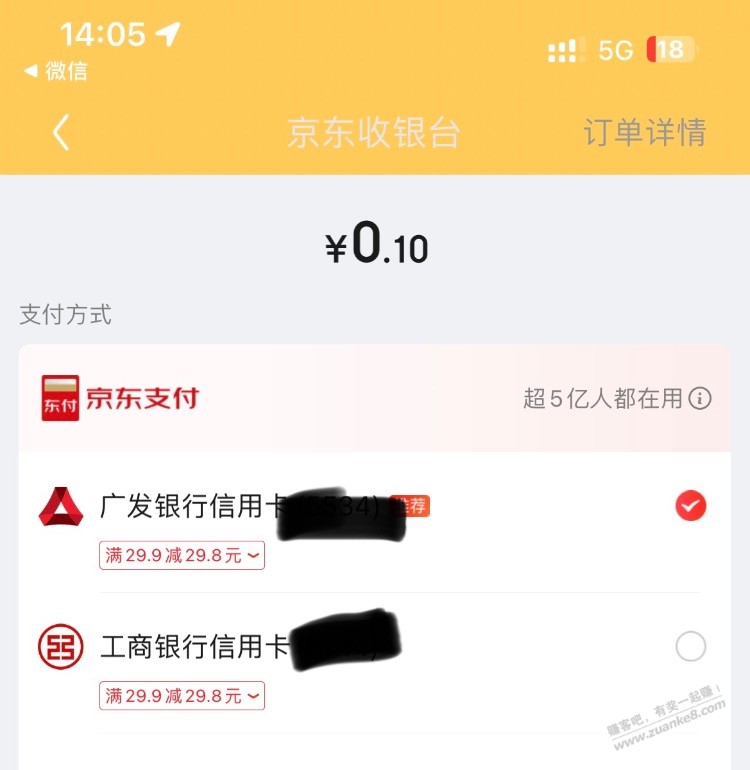Click the 支付方式 section label
This screenshot has width=750, height=770.
(65, 315)
